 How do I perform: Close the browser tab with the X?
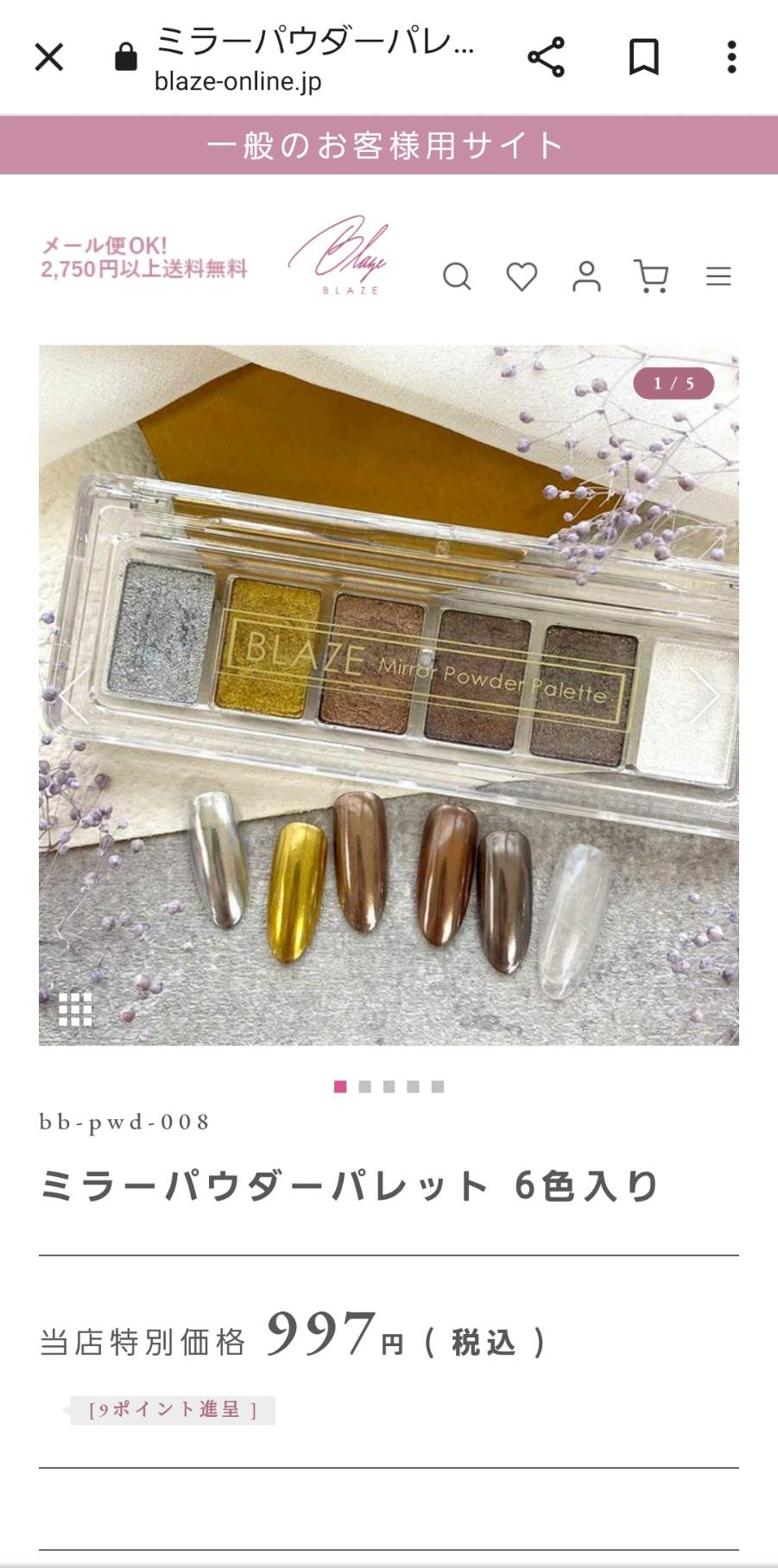49,58
